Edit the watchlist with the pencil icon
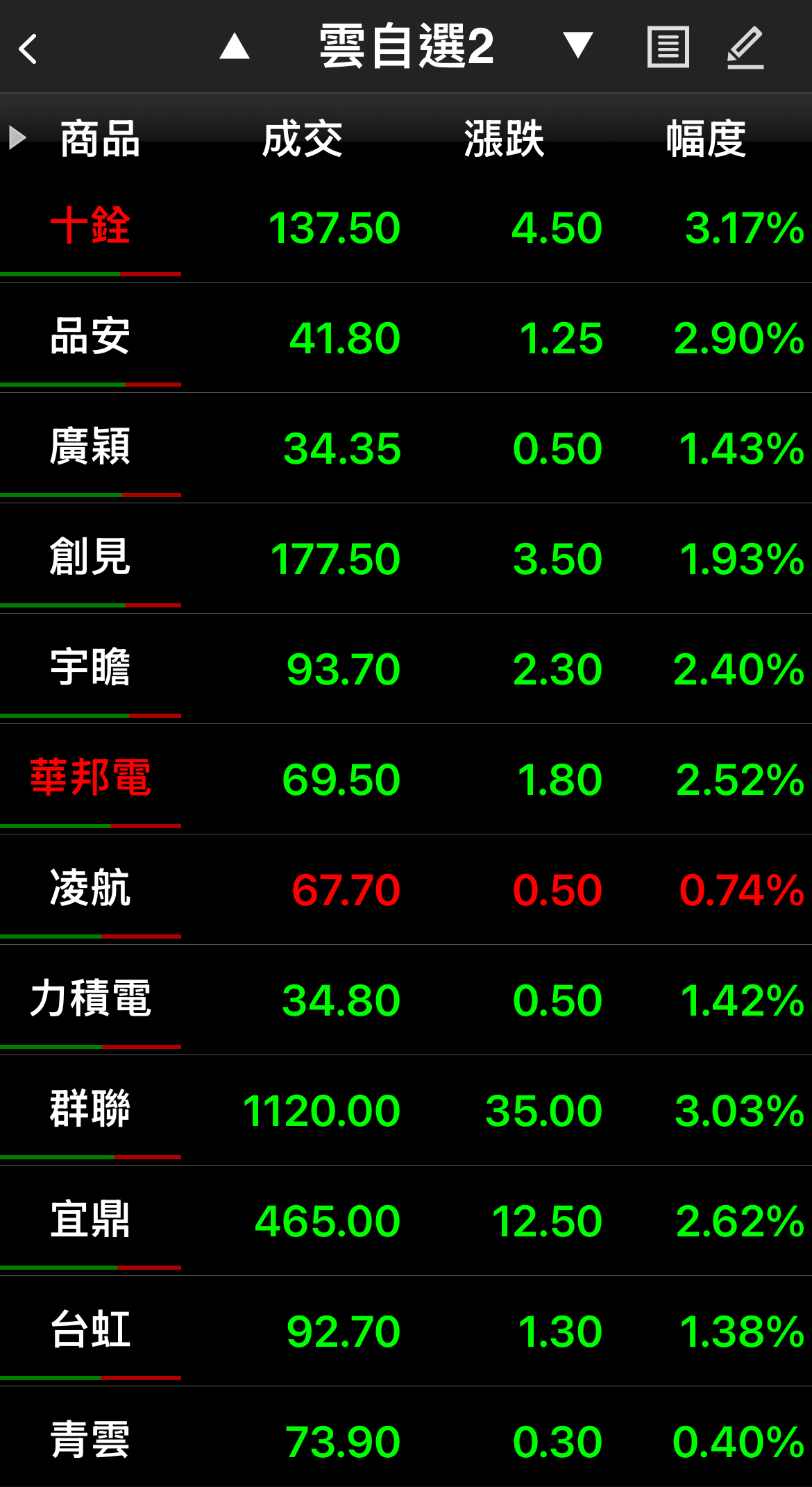Viewport: 812px width, 1487px height. pos(745,47)
